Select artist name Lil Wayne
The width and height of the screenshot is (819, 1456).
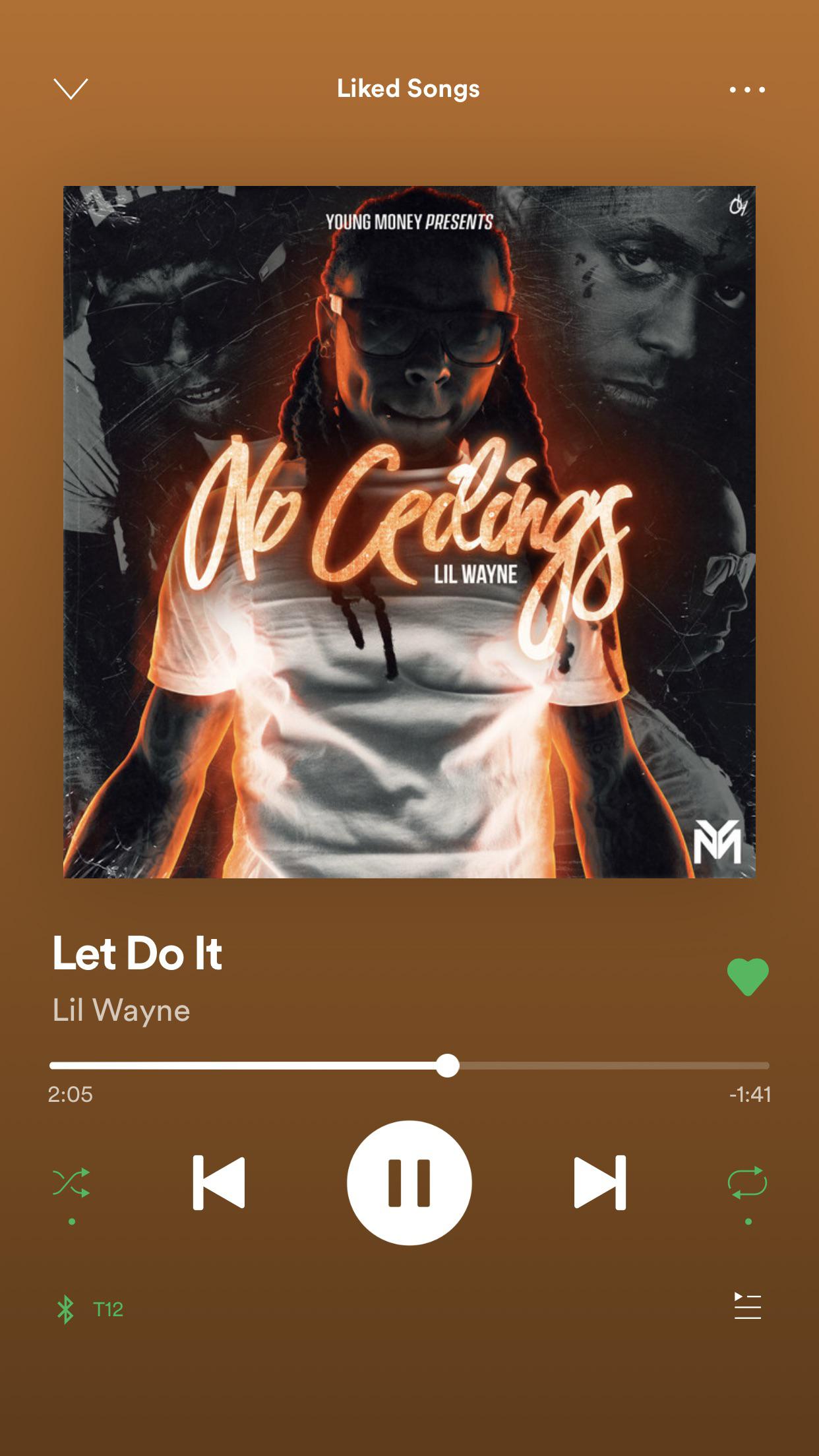[x=121, y=1010]
